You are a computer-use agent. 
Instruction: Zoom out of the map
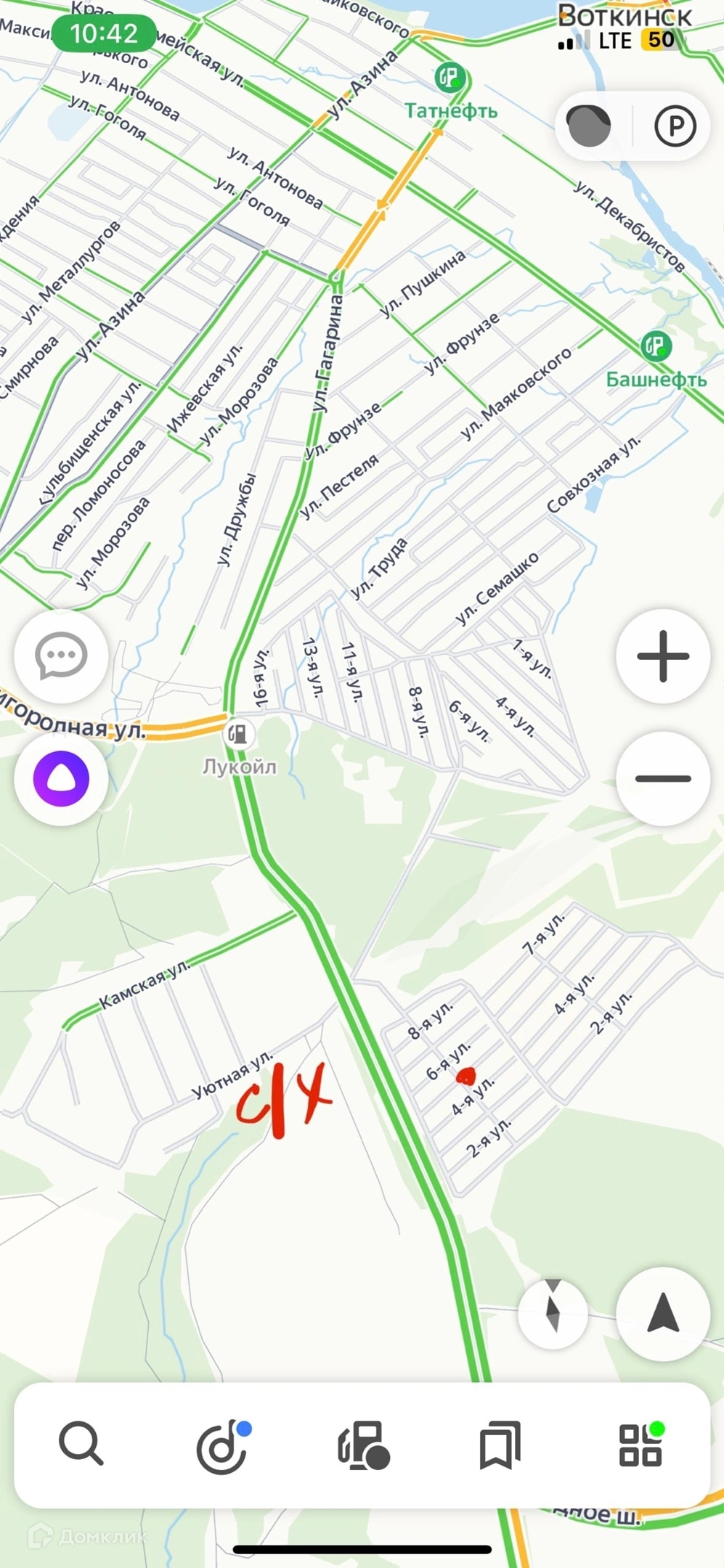(x=662, y=779)
